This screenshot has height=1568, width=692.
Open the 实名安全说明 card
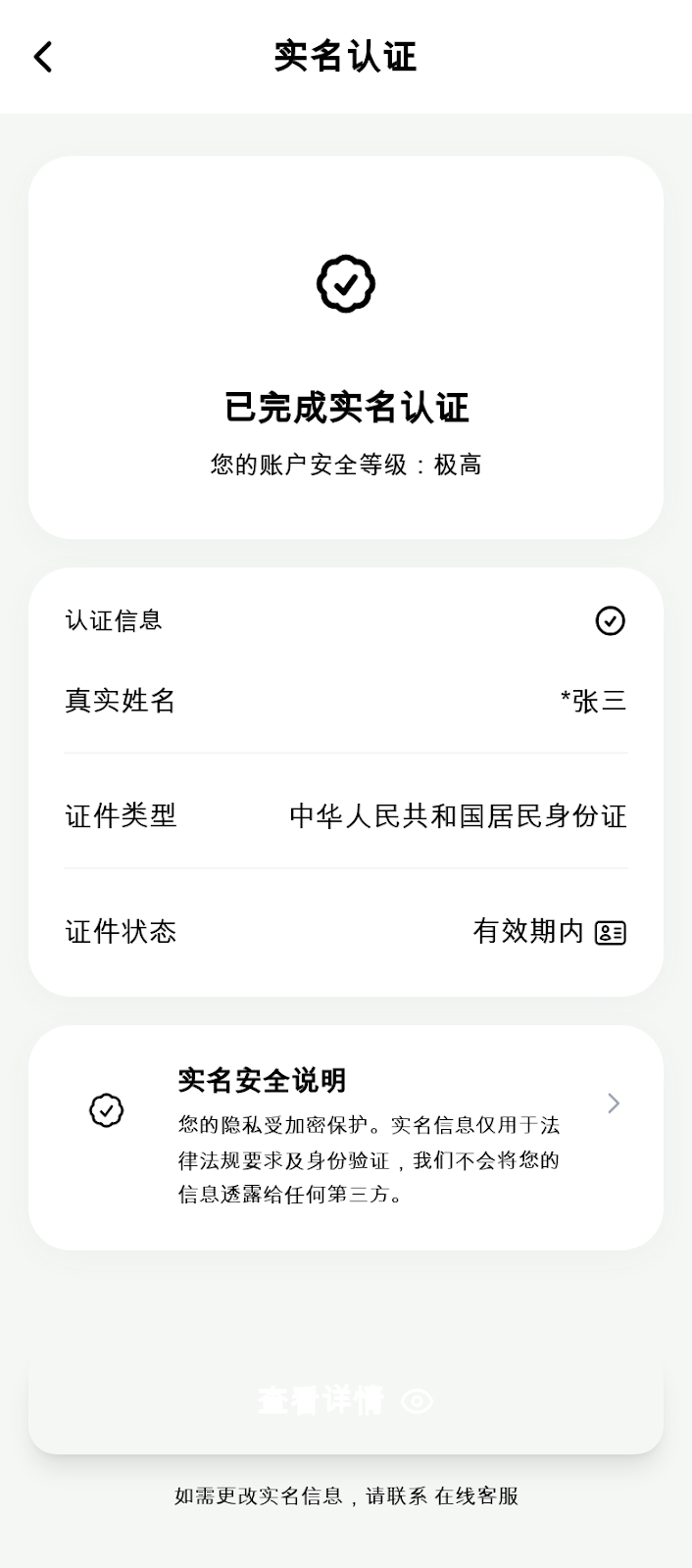click(346, 1137)
